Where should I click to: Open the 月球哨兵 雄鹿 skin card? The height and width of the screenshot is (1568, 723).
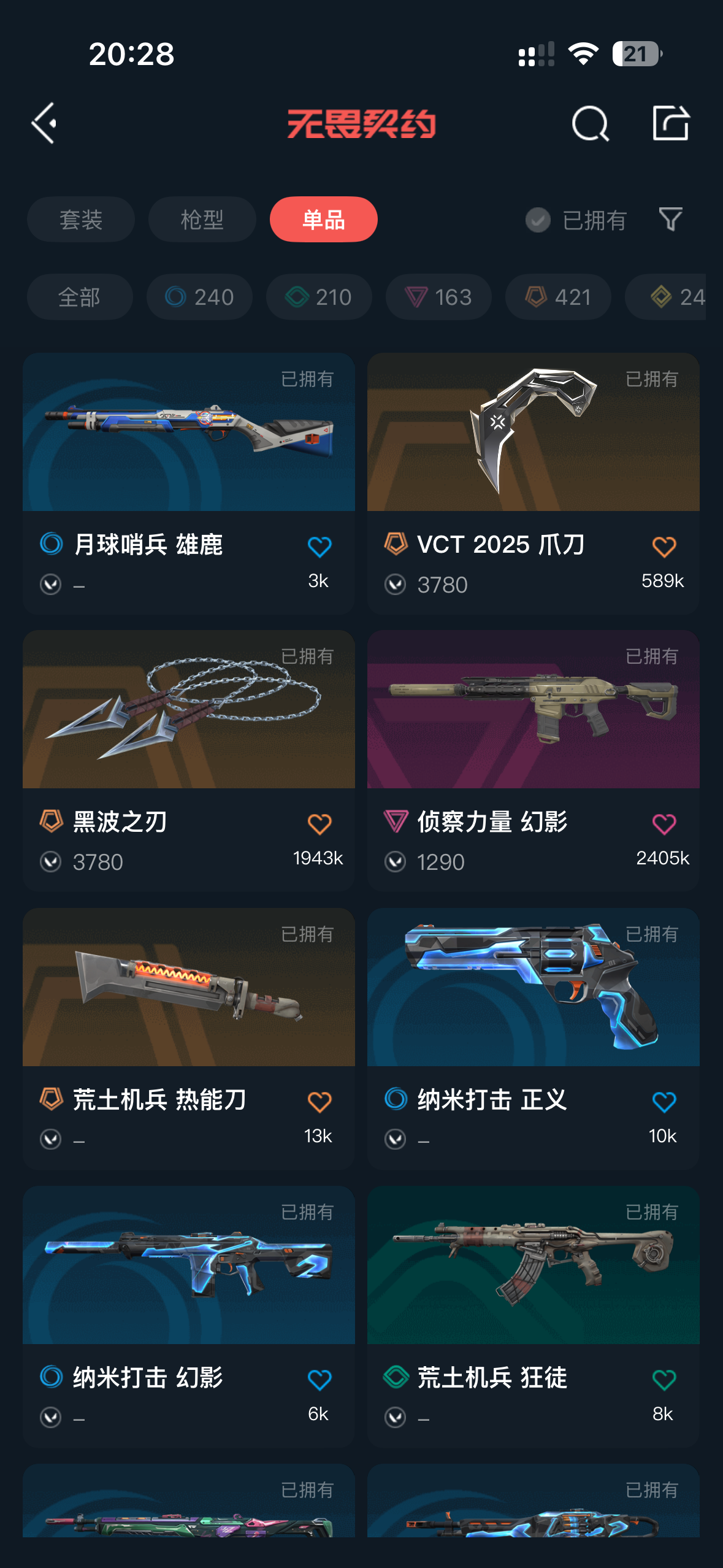(188, 432)
